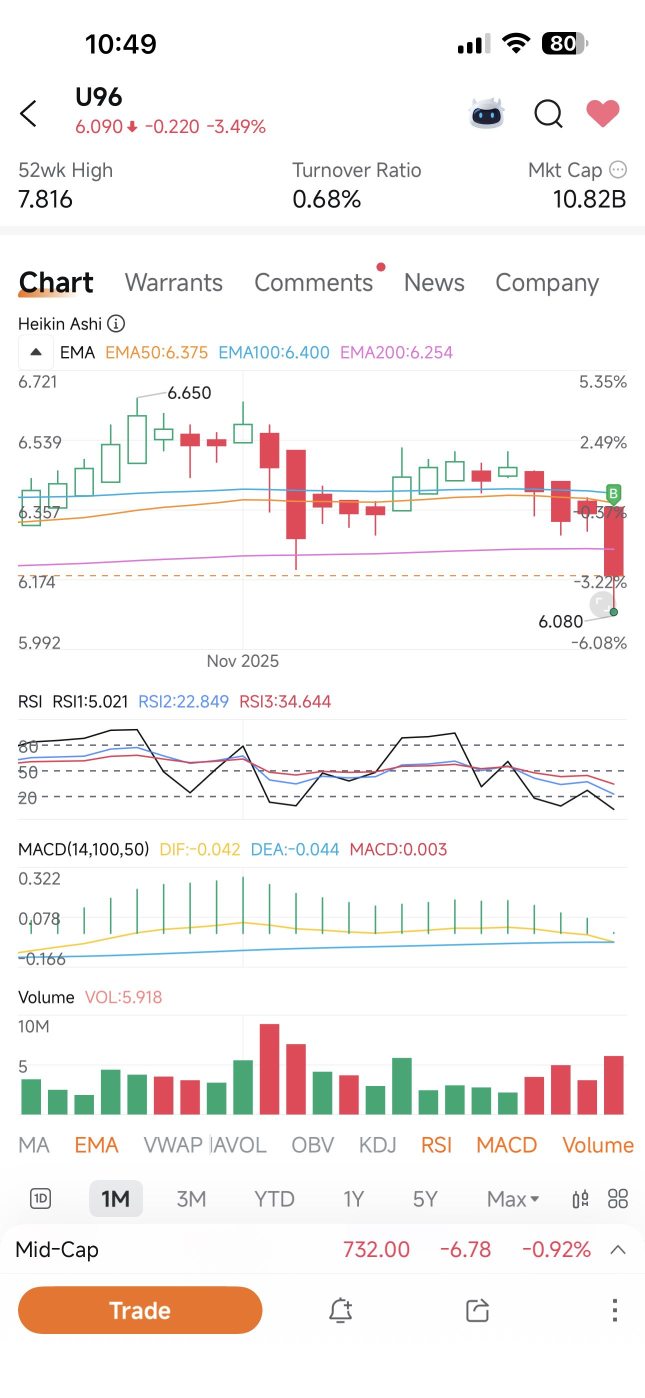The image size is (645, 1398).
Task: Open the Max range dropdown
Action: tap(513, 1198)
